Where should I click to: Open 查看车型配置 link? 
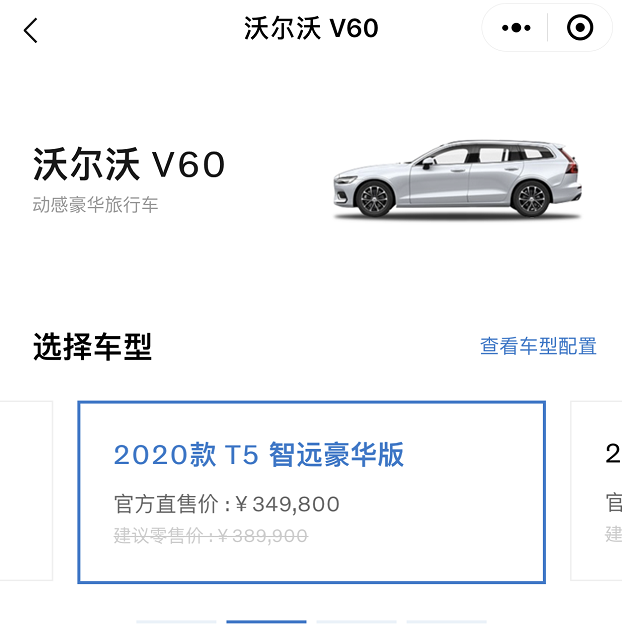538,346
